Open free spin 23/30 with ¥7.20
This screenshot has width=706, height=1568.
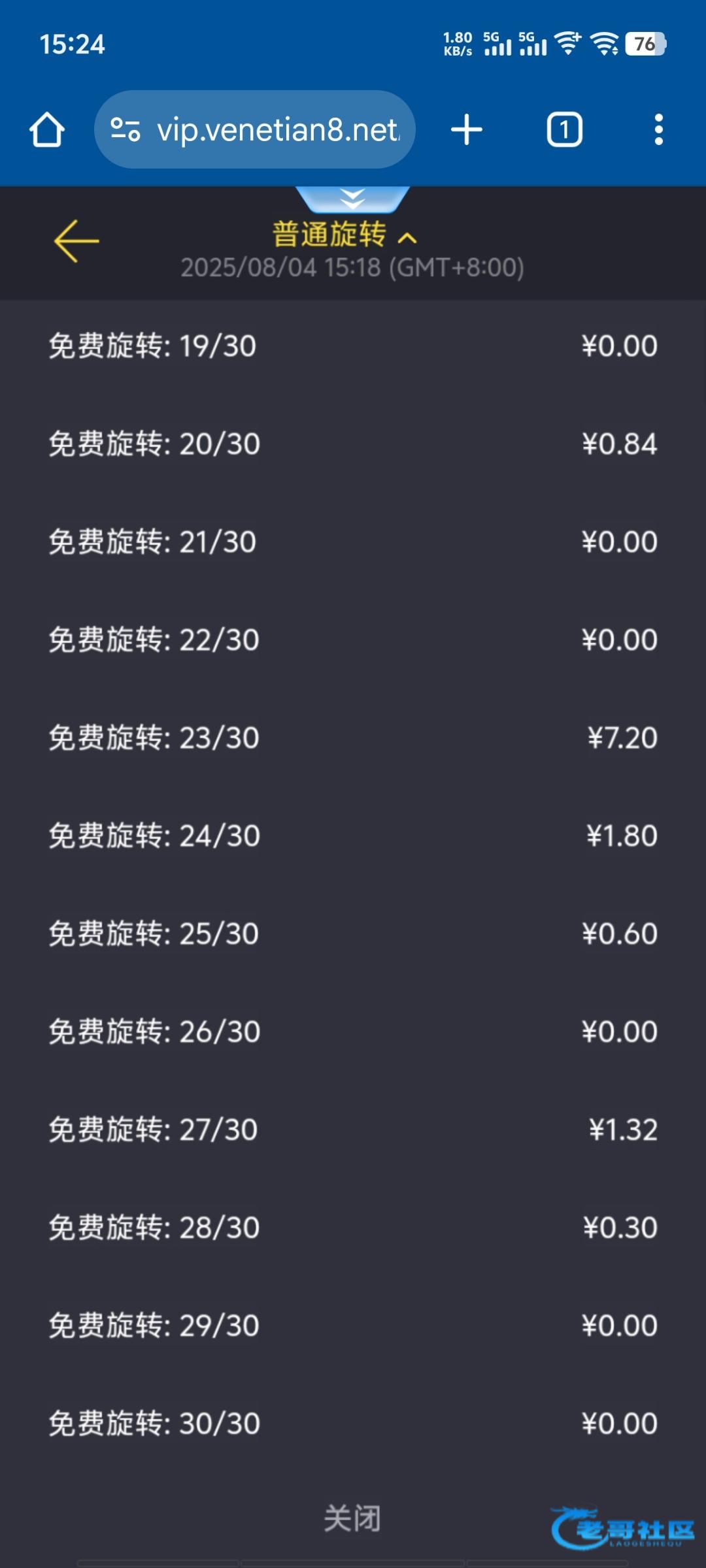point(353,738)
